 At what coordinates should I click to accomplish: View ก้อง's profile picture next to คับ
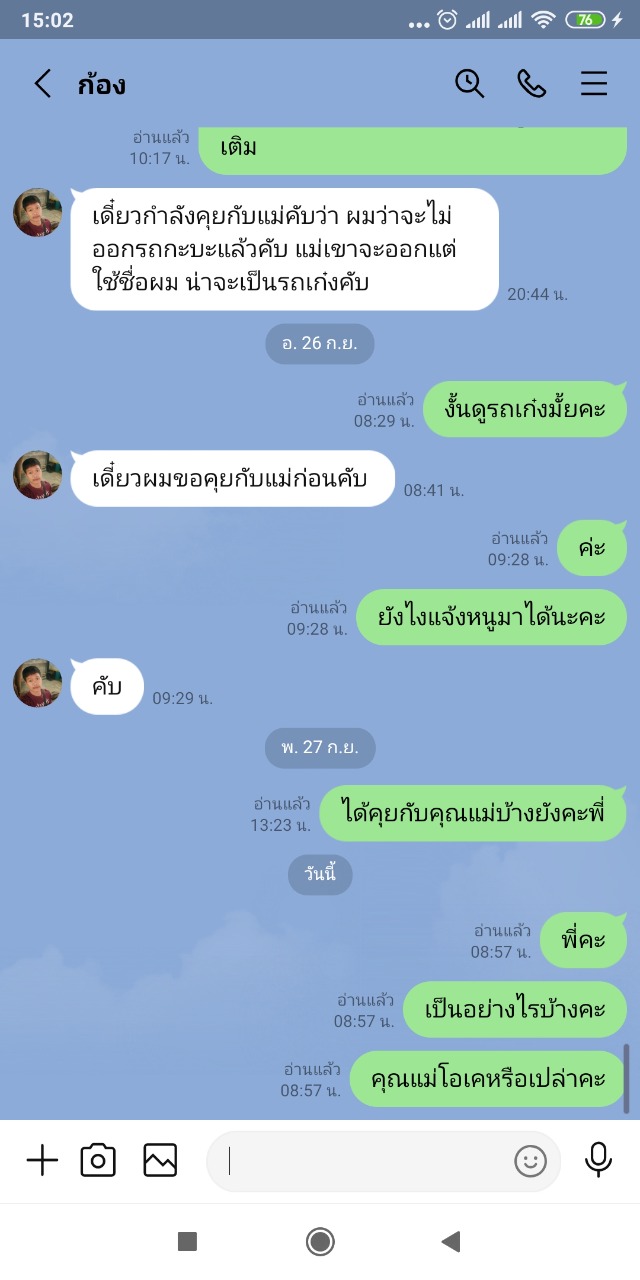click(38, 683)
